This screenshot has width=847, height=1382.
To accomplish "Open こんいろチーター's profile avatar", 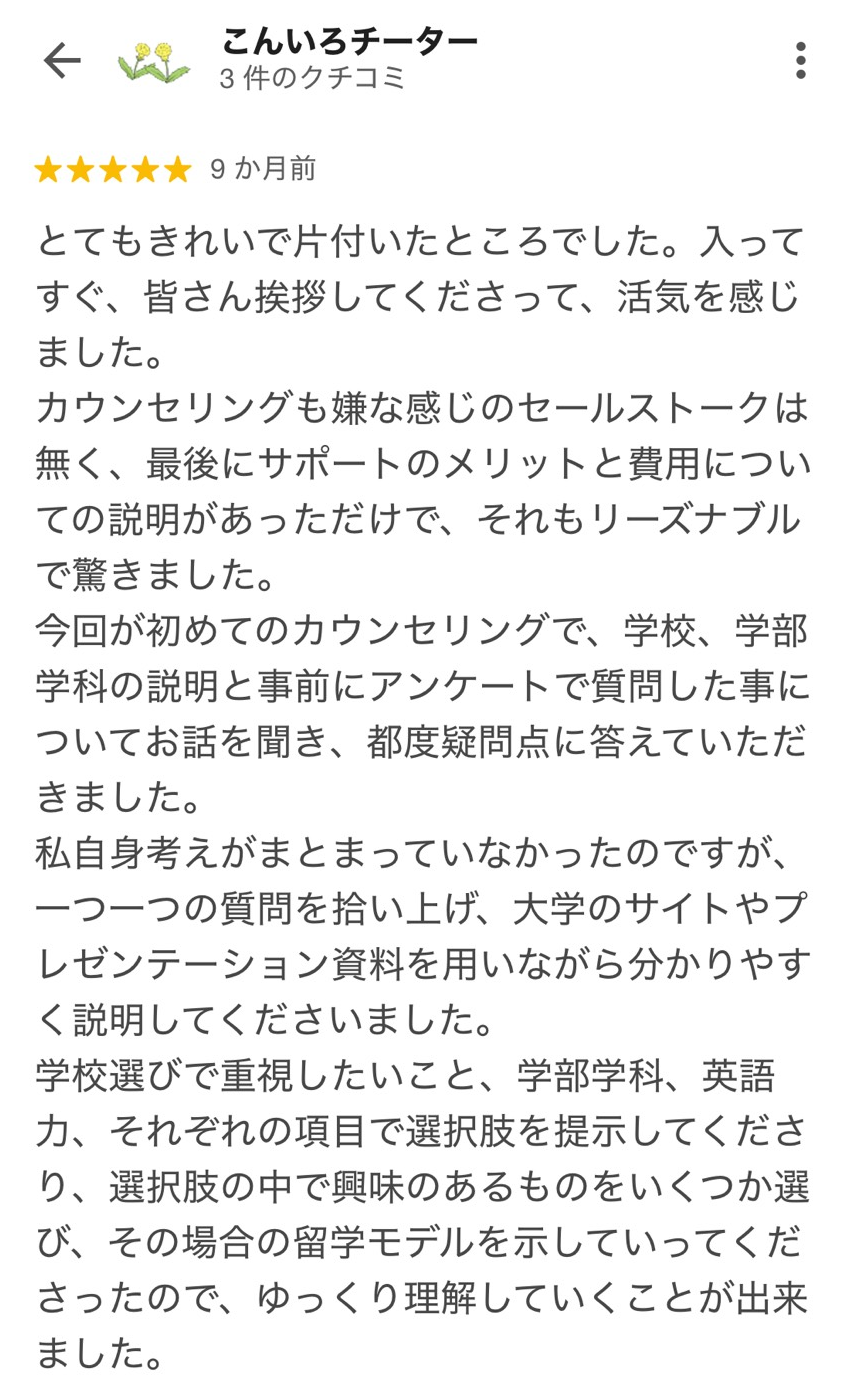I will coord(153,61).
